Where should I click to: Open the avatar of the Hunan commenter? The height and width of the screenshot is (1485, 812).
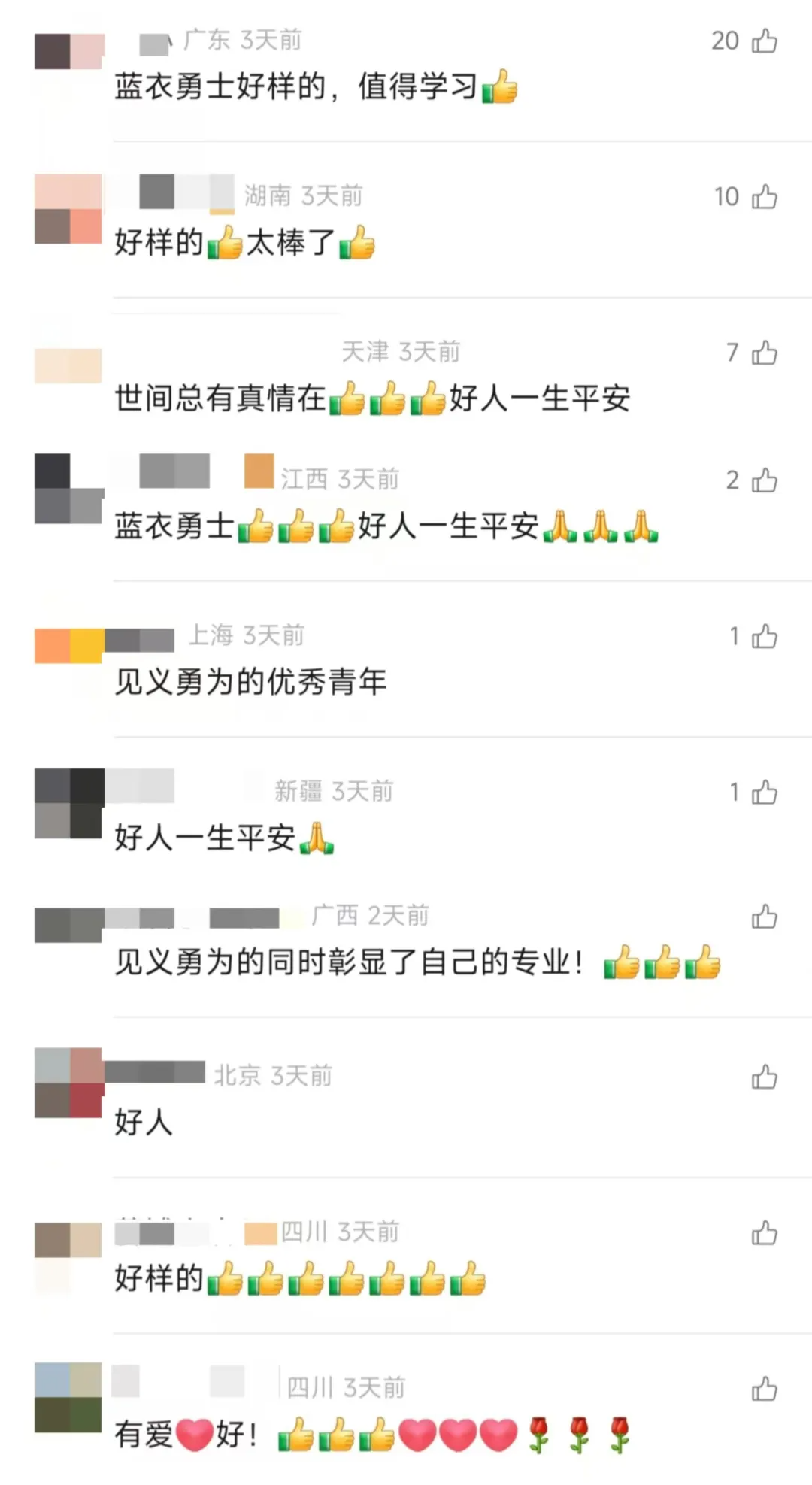tap(68, 209)
